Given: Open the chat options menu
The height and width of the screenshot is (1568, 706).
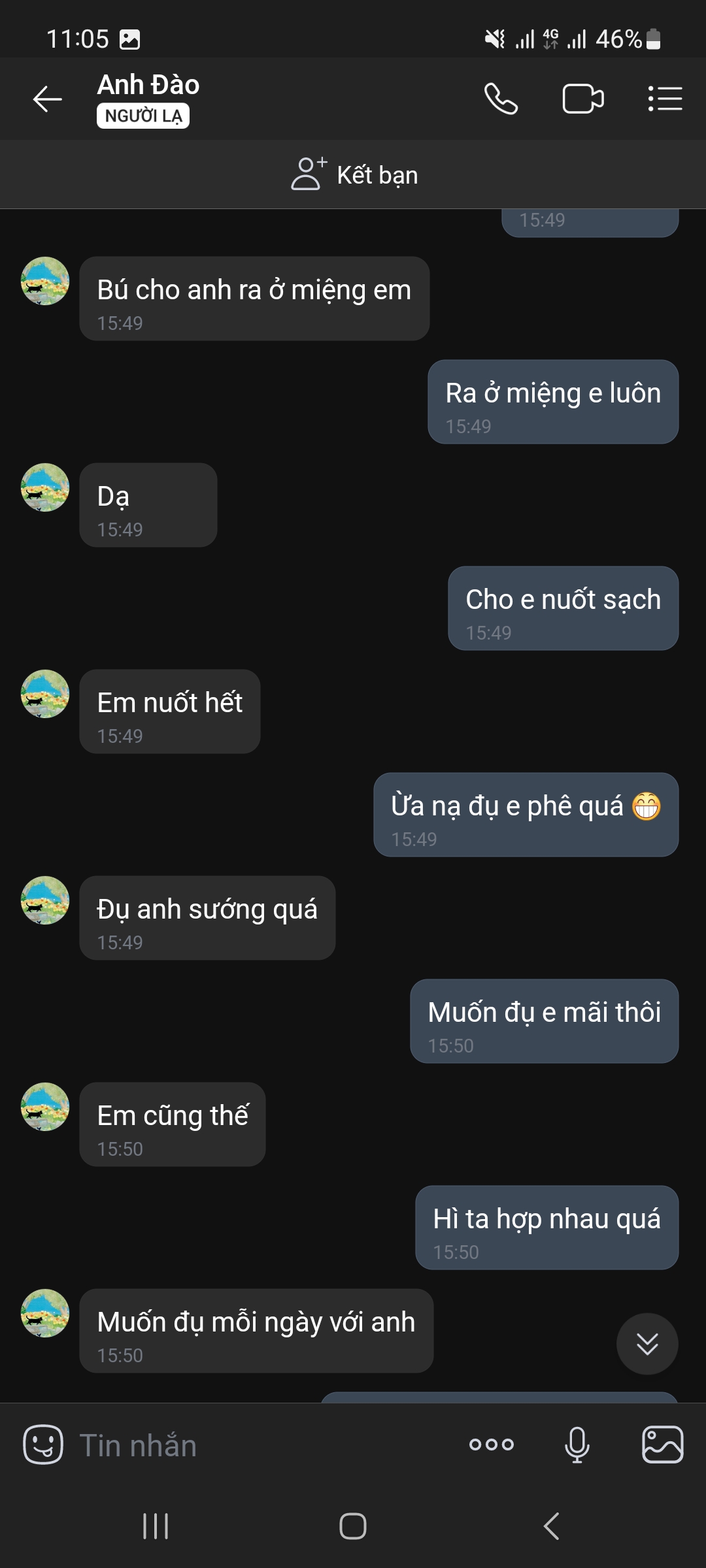Looking at the screenshot, I should [665, 99].
